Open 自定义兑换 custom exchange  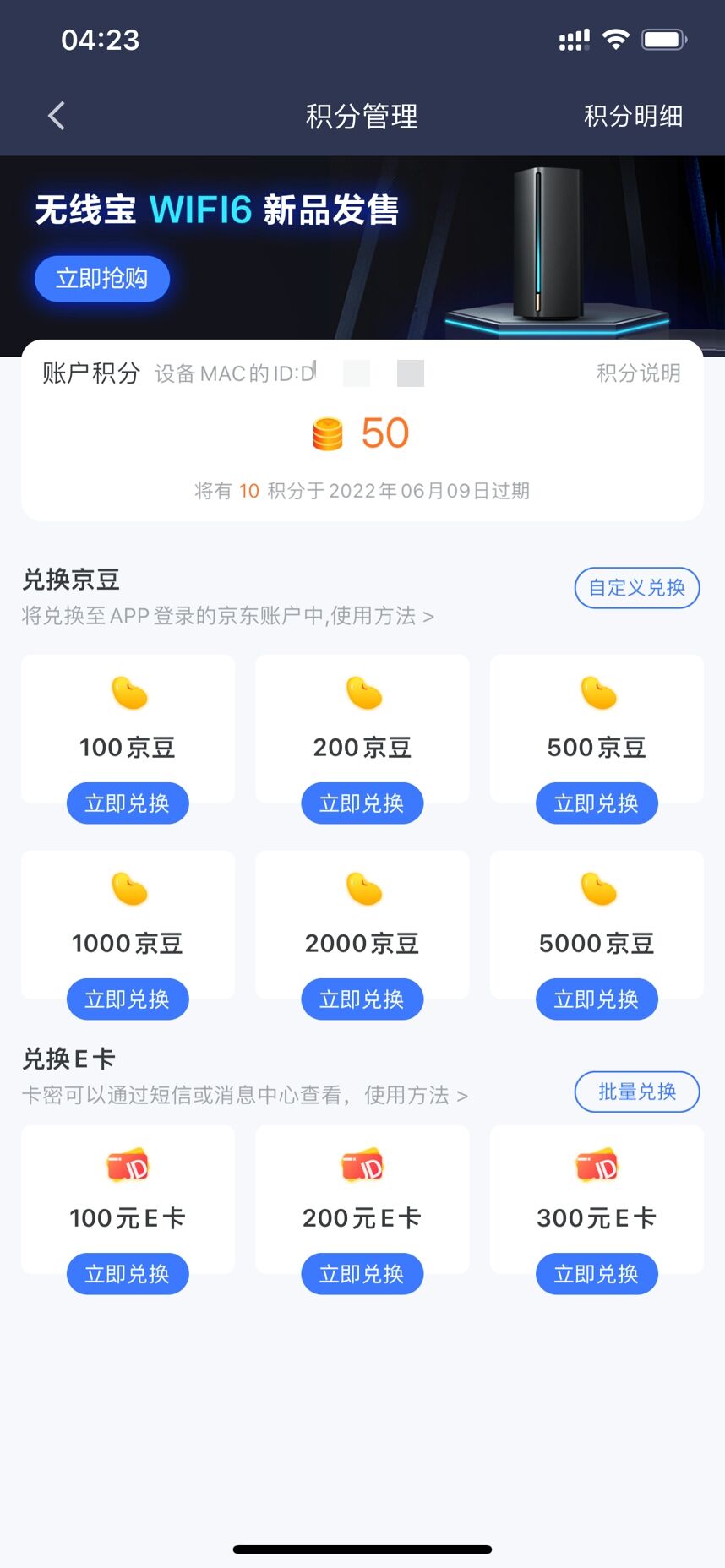636,587
